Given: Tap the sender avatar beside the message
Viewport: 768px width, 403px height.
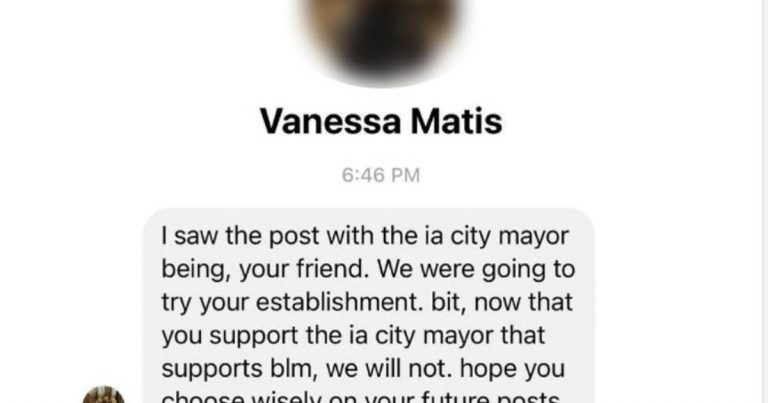Looking at the screenshot, I should (104, 395).
